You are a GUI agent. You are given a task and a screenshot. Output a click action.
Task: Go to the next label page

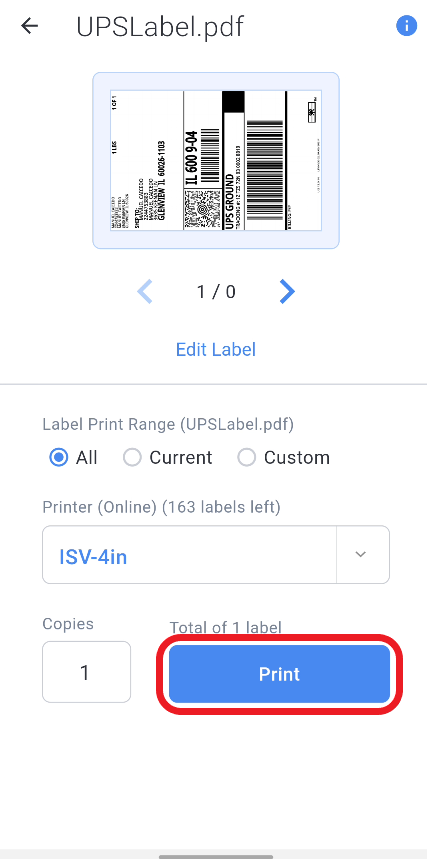coord(287,291)
